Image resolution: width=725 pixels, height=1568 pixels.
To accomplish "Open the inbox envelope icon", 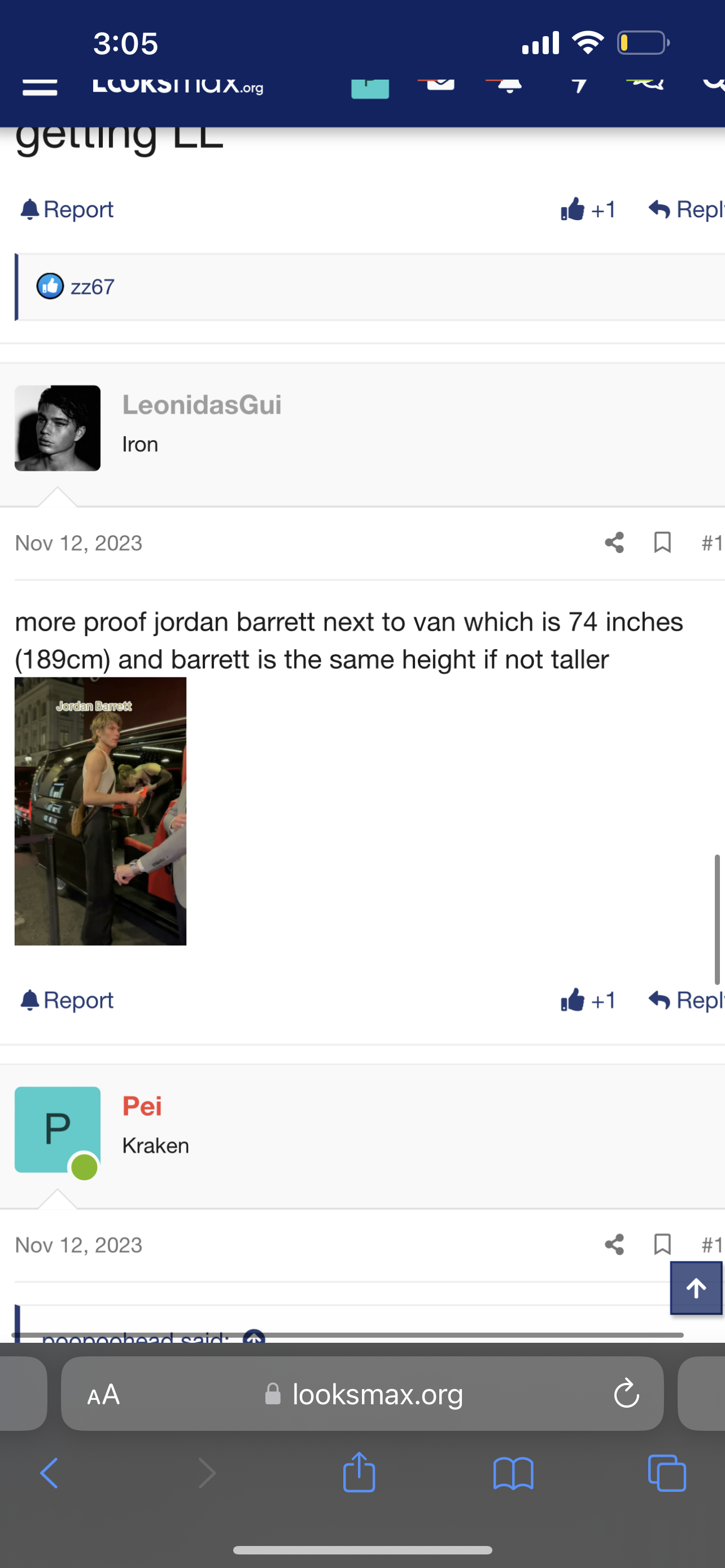I will (440, 83).
